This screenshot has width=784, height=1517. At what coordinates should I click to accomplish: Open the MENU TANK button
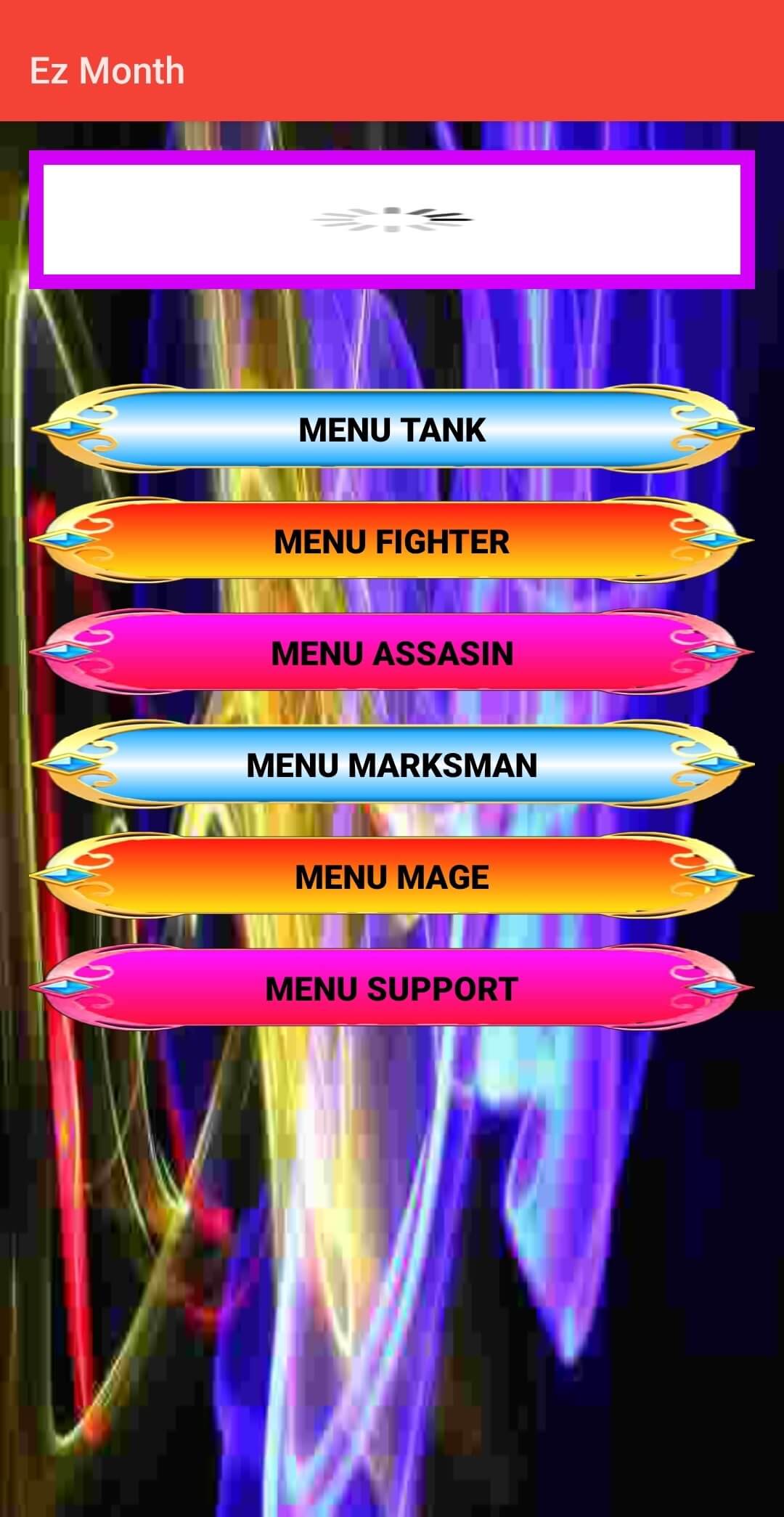point(392,429)
